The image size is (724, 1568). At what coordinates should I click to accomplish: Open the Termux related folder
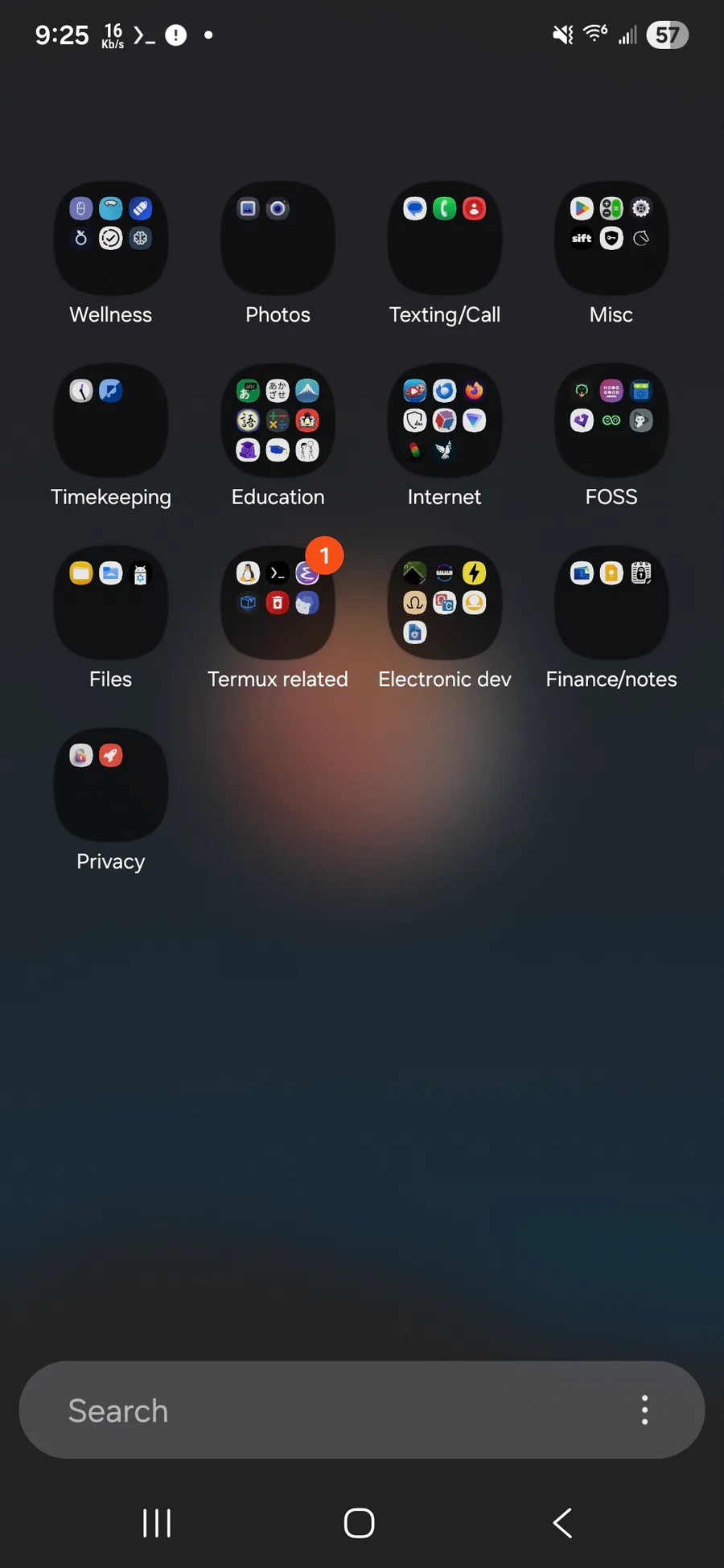point(278,603)
